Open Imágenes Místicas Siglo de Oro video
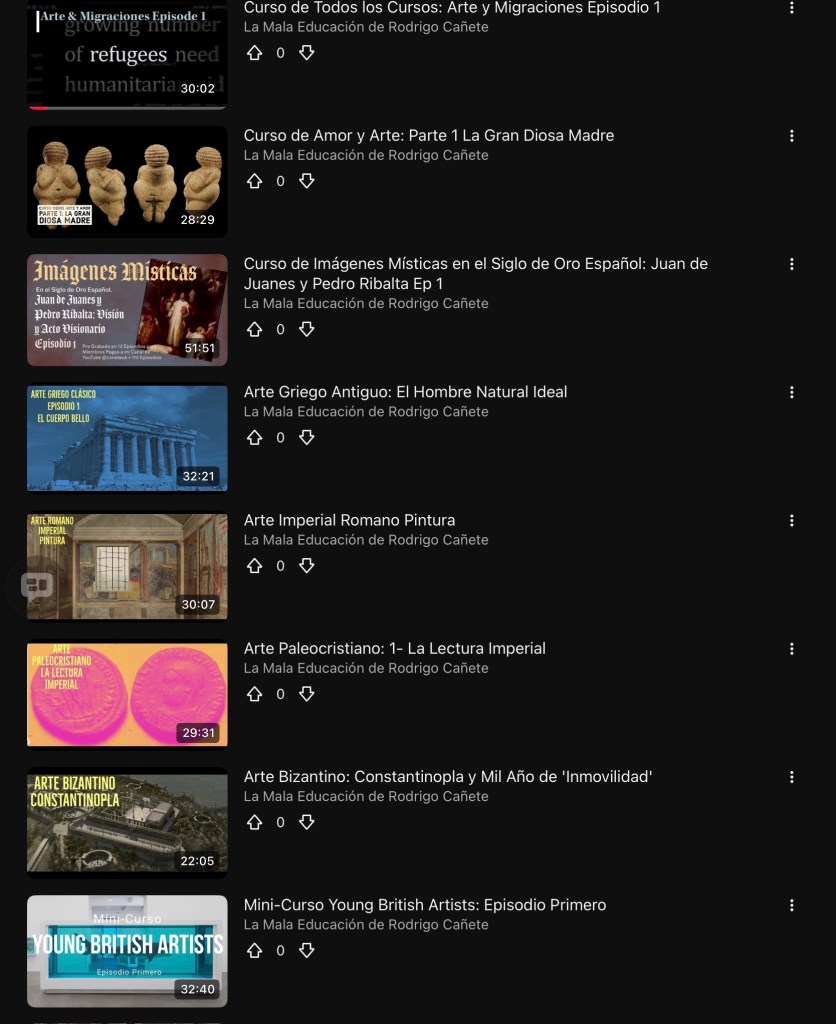Viewport: 836px width, 1024px height. click(127, 310)
